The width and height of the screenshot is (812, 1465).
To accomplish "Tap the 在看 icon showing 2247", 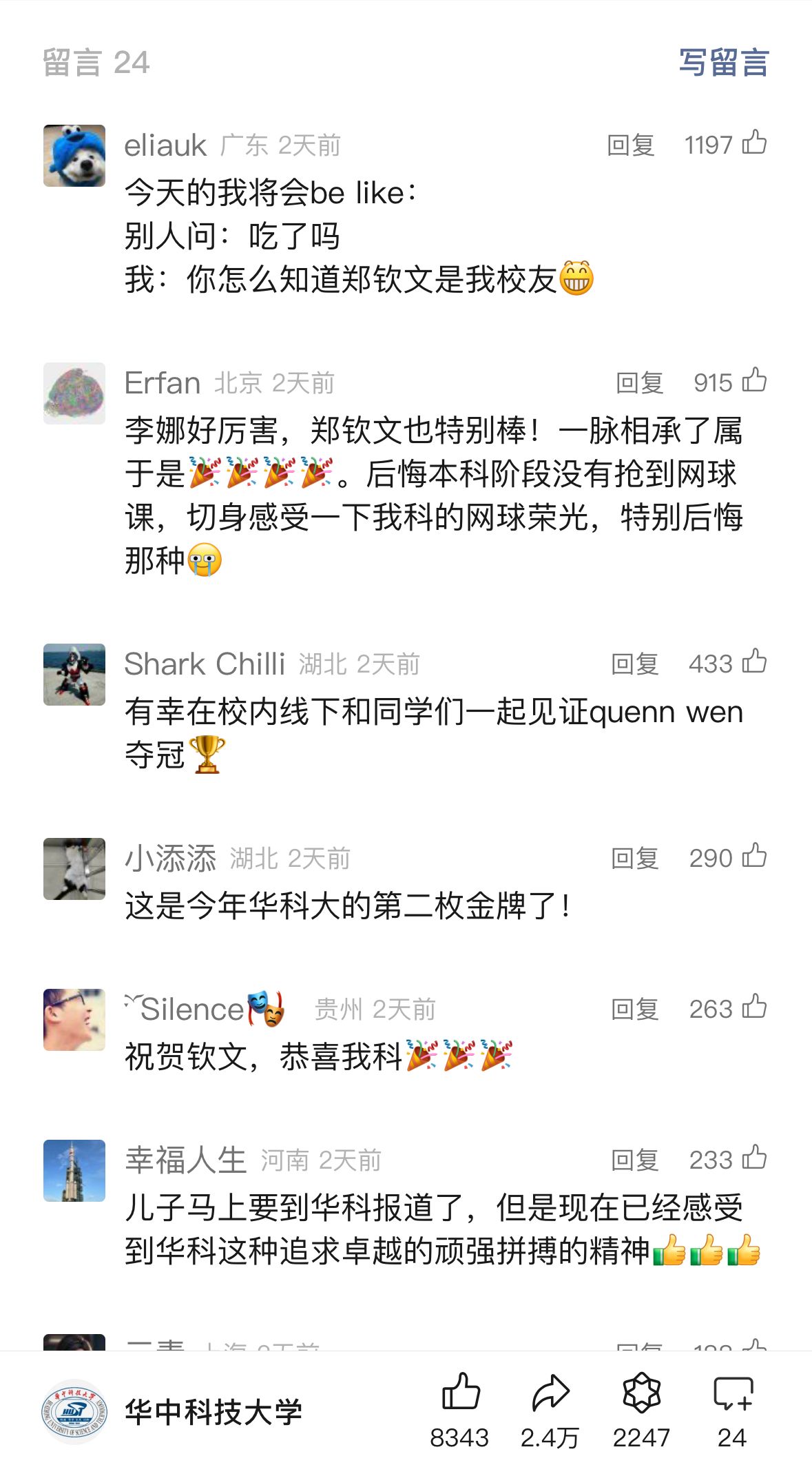I will click(x=641, y=1392).
